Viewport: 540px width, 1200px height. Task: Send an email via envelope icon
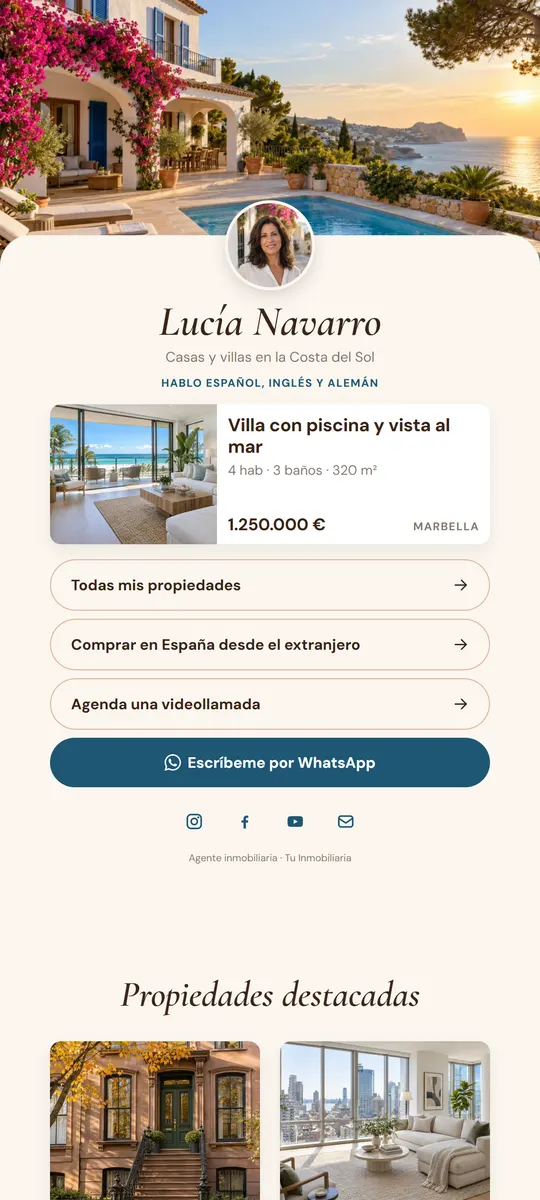(x=346, y=822)
